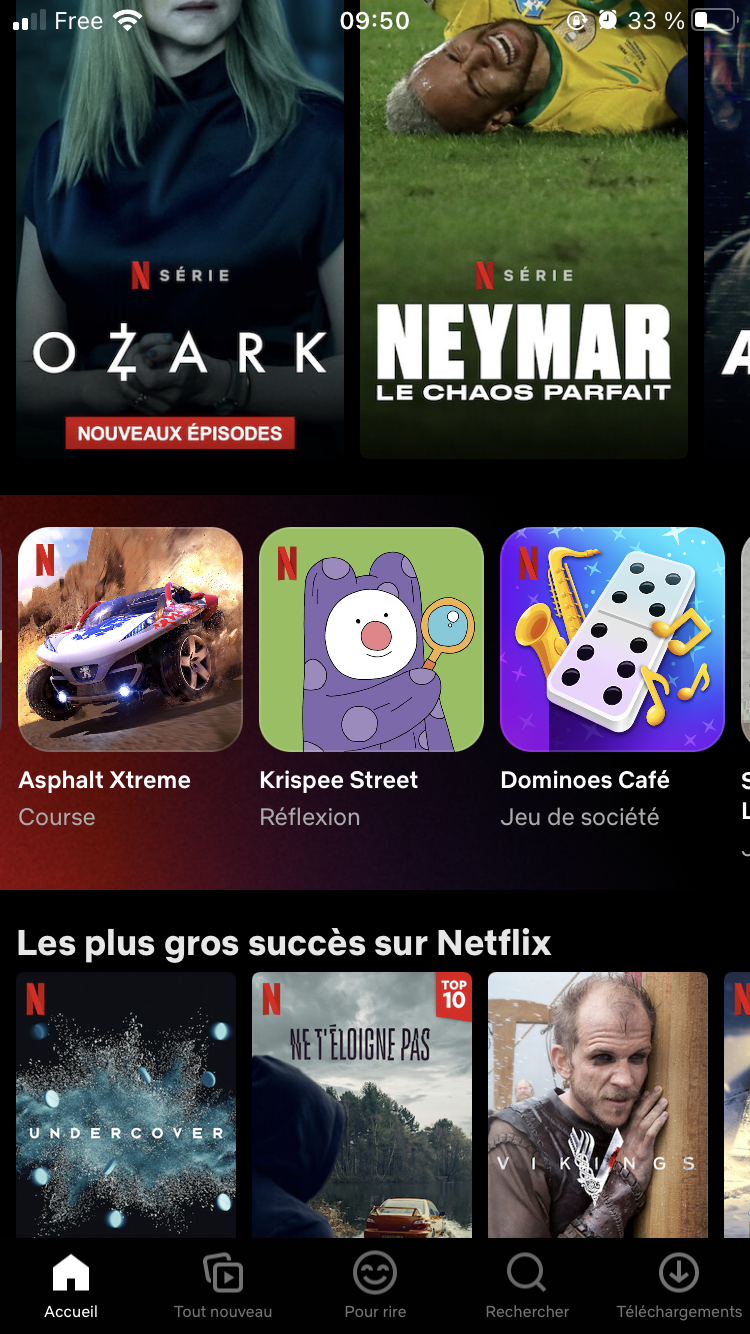The width and height of the screenshot is (750, 1334).
Task: Open the Dominoes Café game
Action: 612,639
